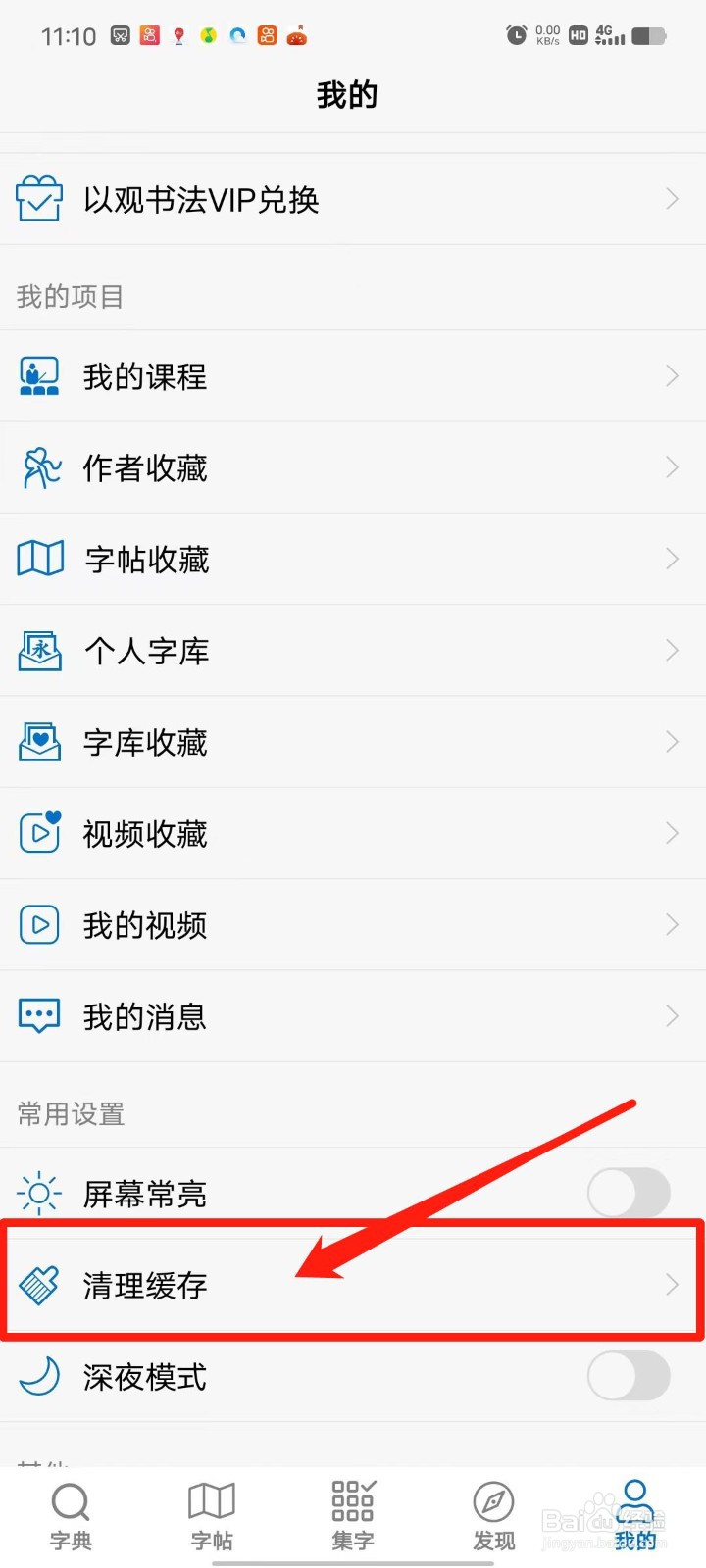The height and width of the screenshot is (1568, 706).
Task: Select the 我的课程 course icon
Action: click(x=39, y=375)
